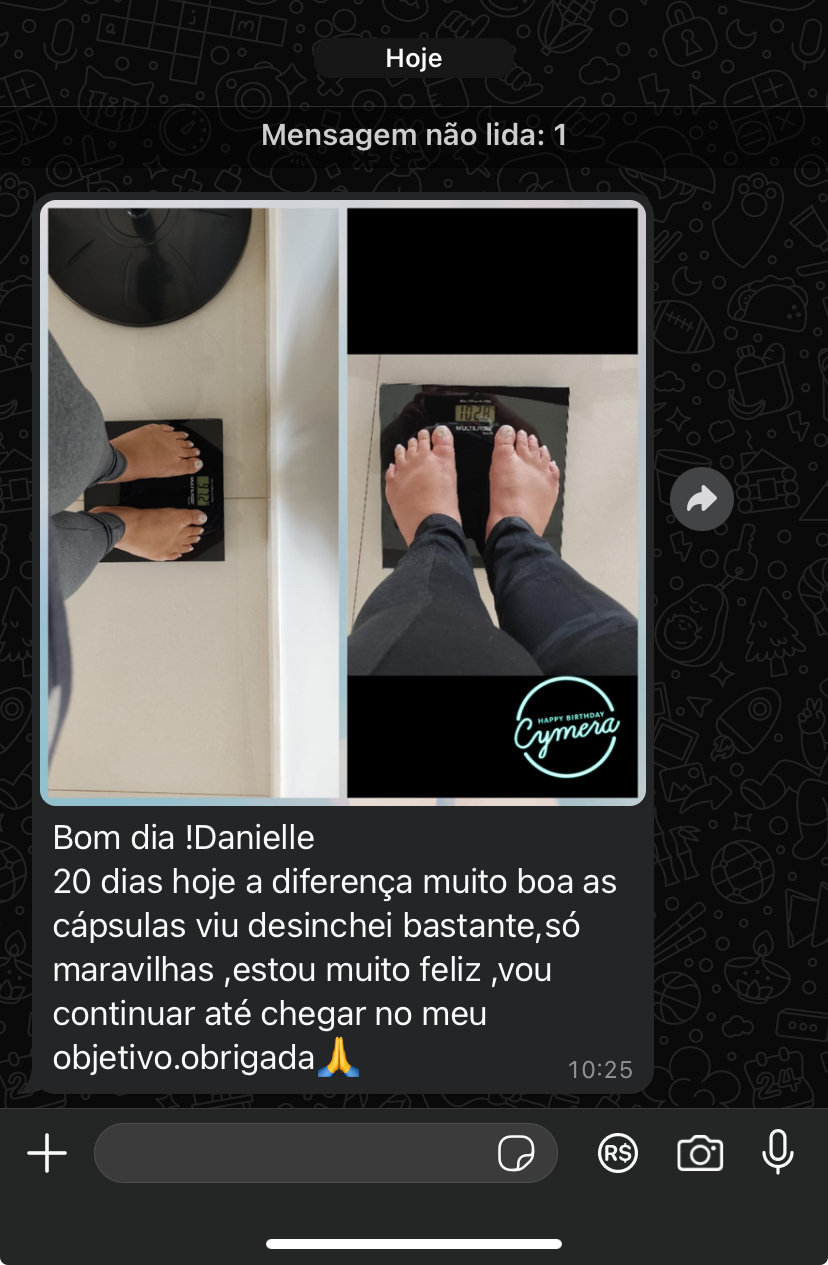Open the attachment plus menu
828x1265 pixels.
coord(47,1153)
